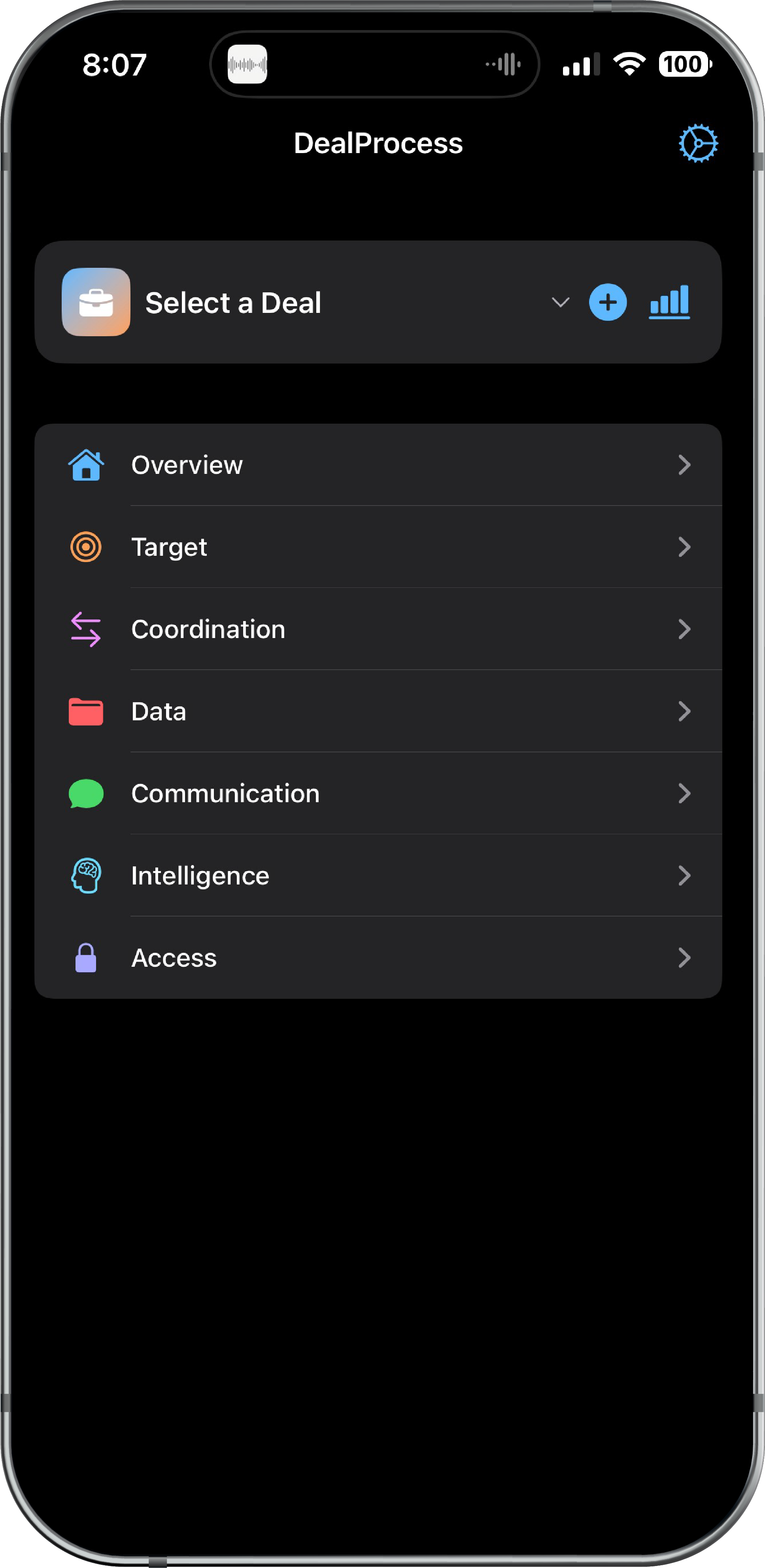Image resolution: width=765 pixels, height=1568 pixels.
Task: Select the Intelligence brain icon
Action: (86, 875)
